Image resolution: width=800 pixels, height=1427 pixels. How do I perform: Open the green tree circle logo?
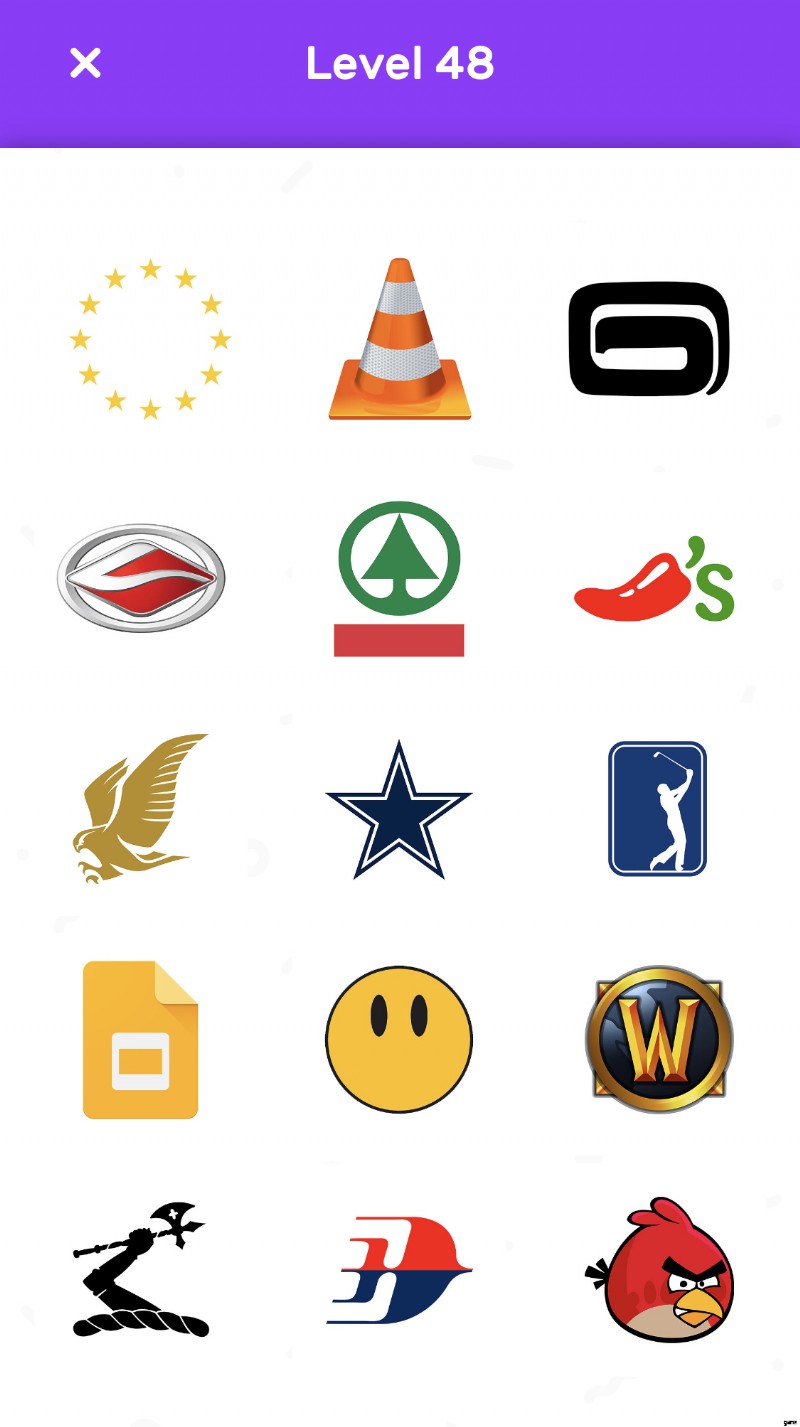[x=399, y=578]
